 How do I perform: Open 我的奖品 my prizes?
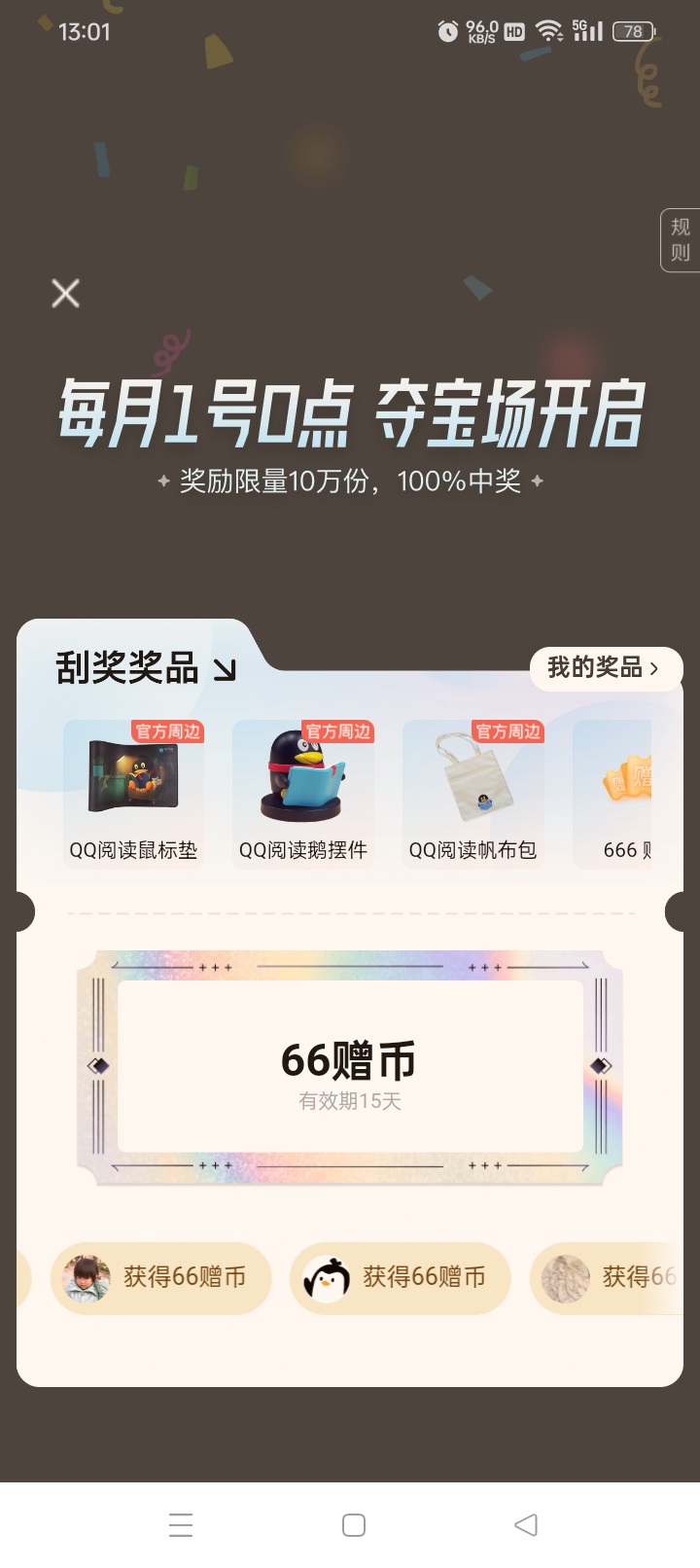(x=605, y=668)
